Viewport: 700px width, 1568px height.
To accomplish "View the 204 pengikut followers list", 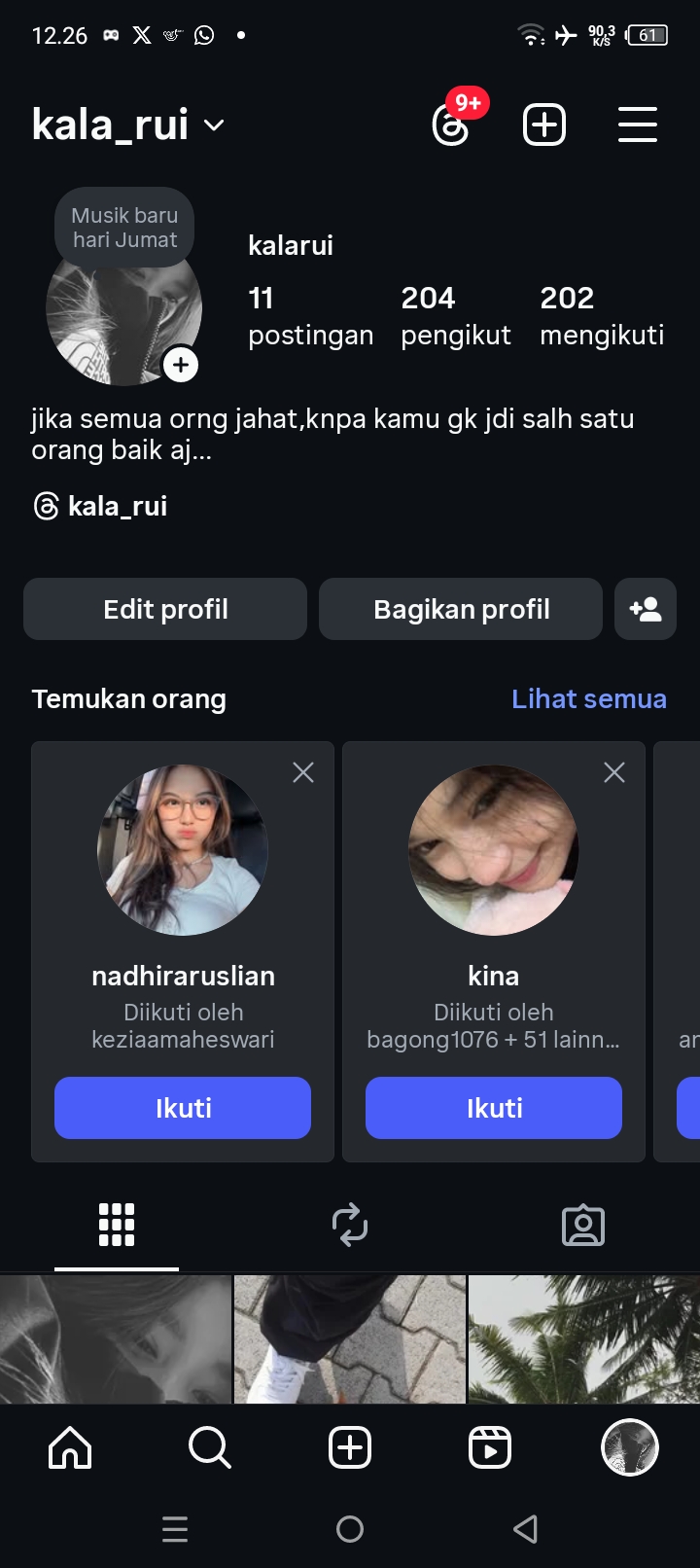I will pyautogui.click(x=455, y=315).
